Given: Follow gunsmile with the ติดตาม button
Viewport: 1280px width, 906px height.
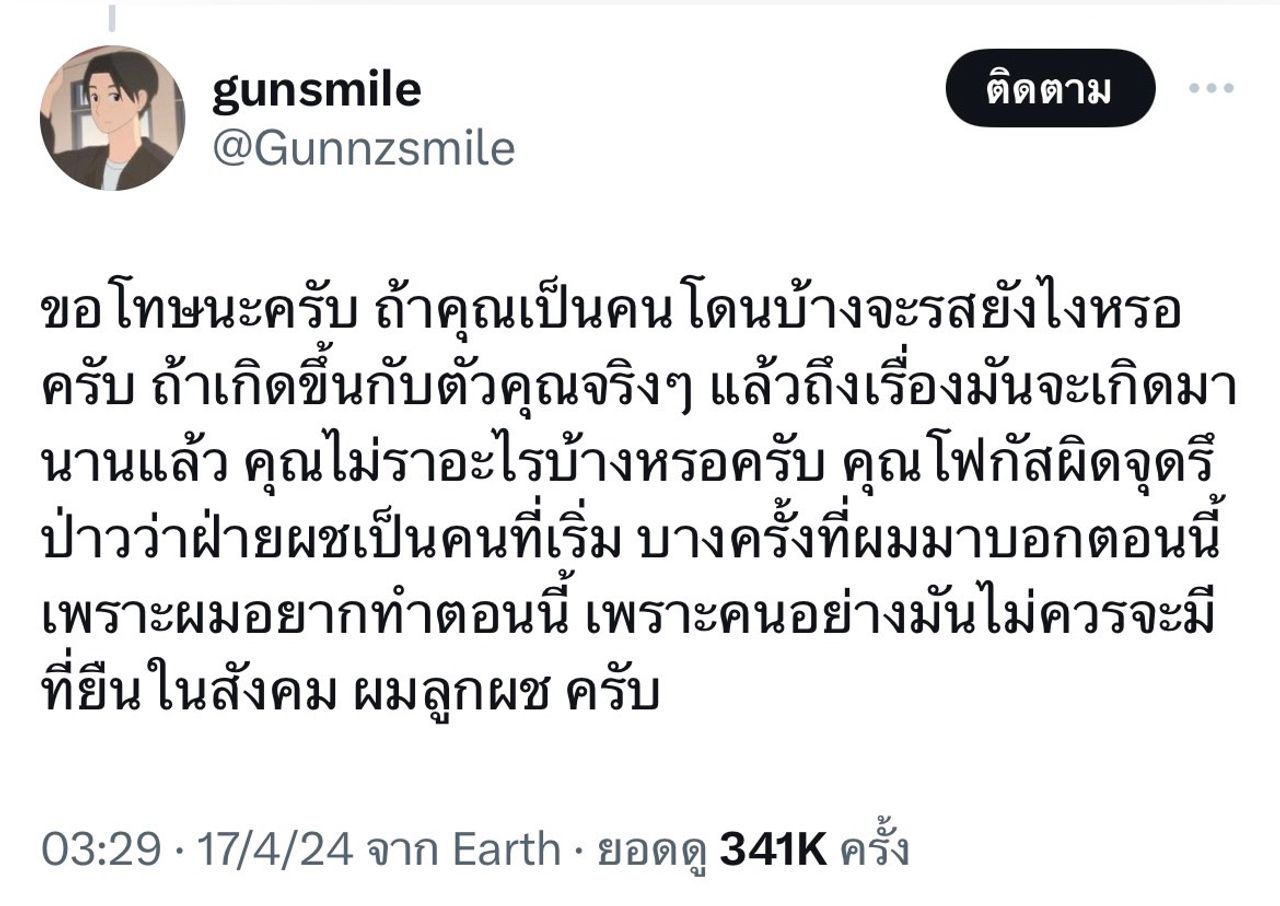Looking at the screenshot, I should pyautogui.click(x=1049, y=89).
